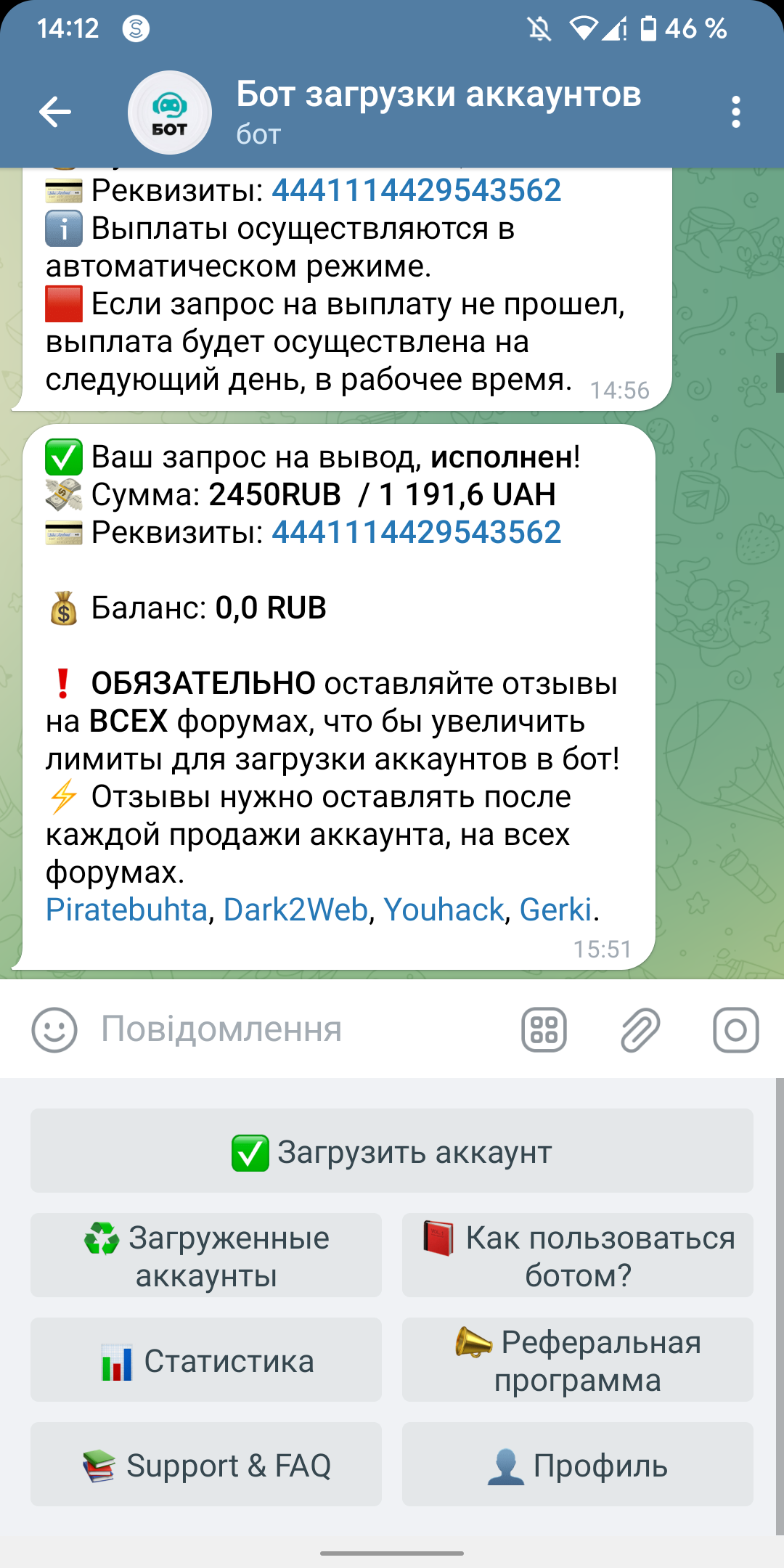The height and width of the screenshot is (1568, 784).
Task: Select Загрузить аккаунт
Action: click(392, 1151)
